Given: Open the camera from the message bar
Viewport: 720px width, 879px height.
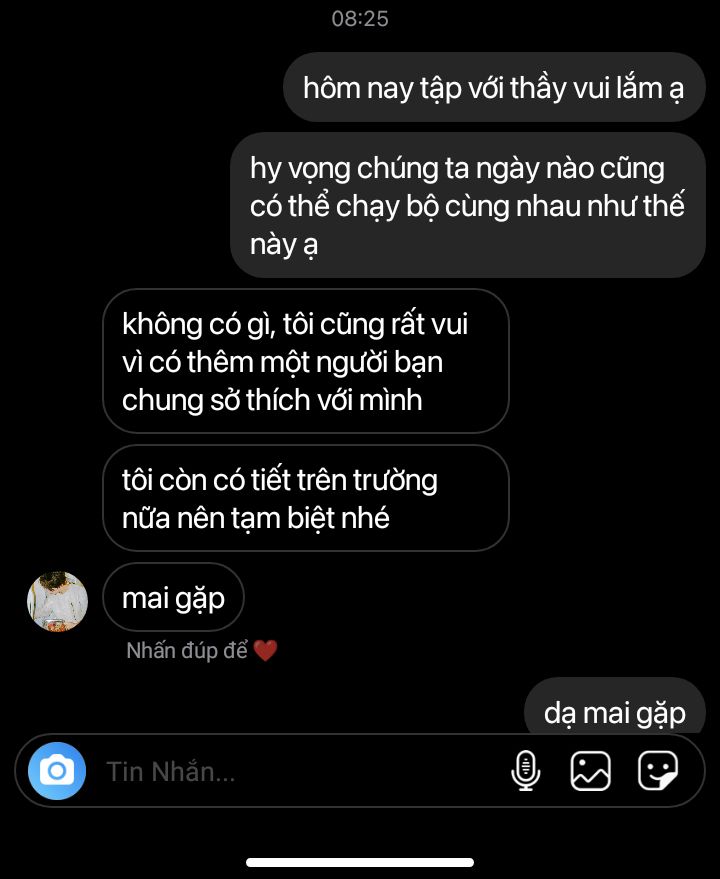Looking at the screenshot, I should coord(57,771).
